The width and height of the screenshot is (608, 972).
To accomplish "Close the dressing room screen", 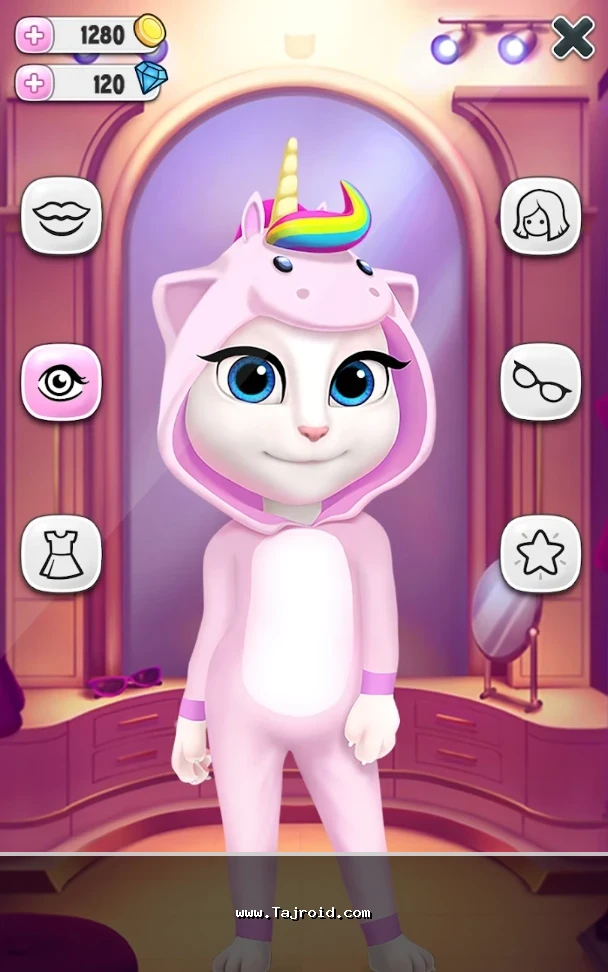I will pos(573,37).
